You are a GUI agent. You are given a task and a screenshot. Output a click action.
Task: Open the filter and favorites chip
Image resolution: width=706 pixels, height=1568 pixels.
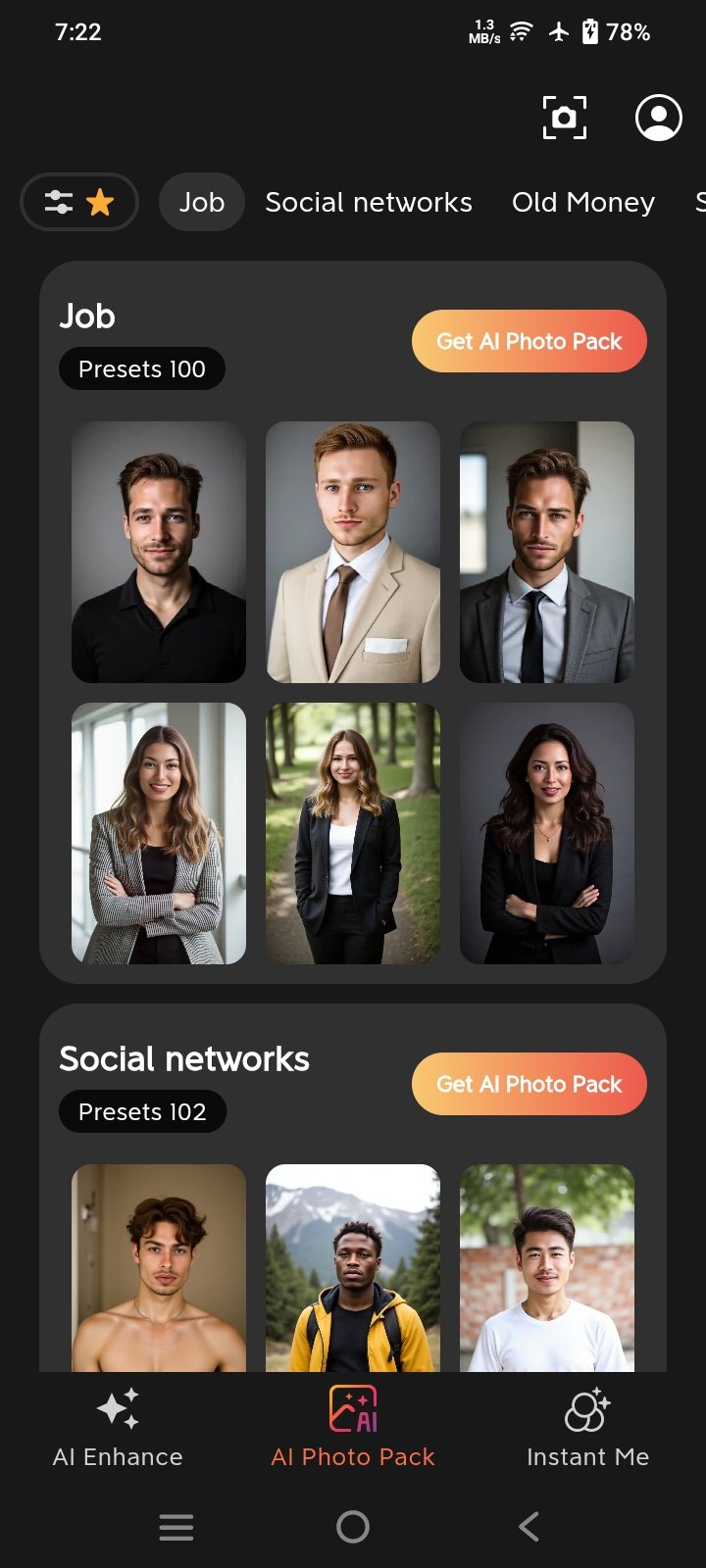click(x=79, y=202)
